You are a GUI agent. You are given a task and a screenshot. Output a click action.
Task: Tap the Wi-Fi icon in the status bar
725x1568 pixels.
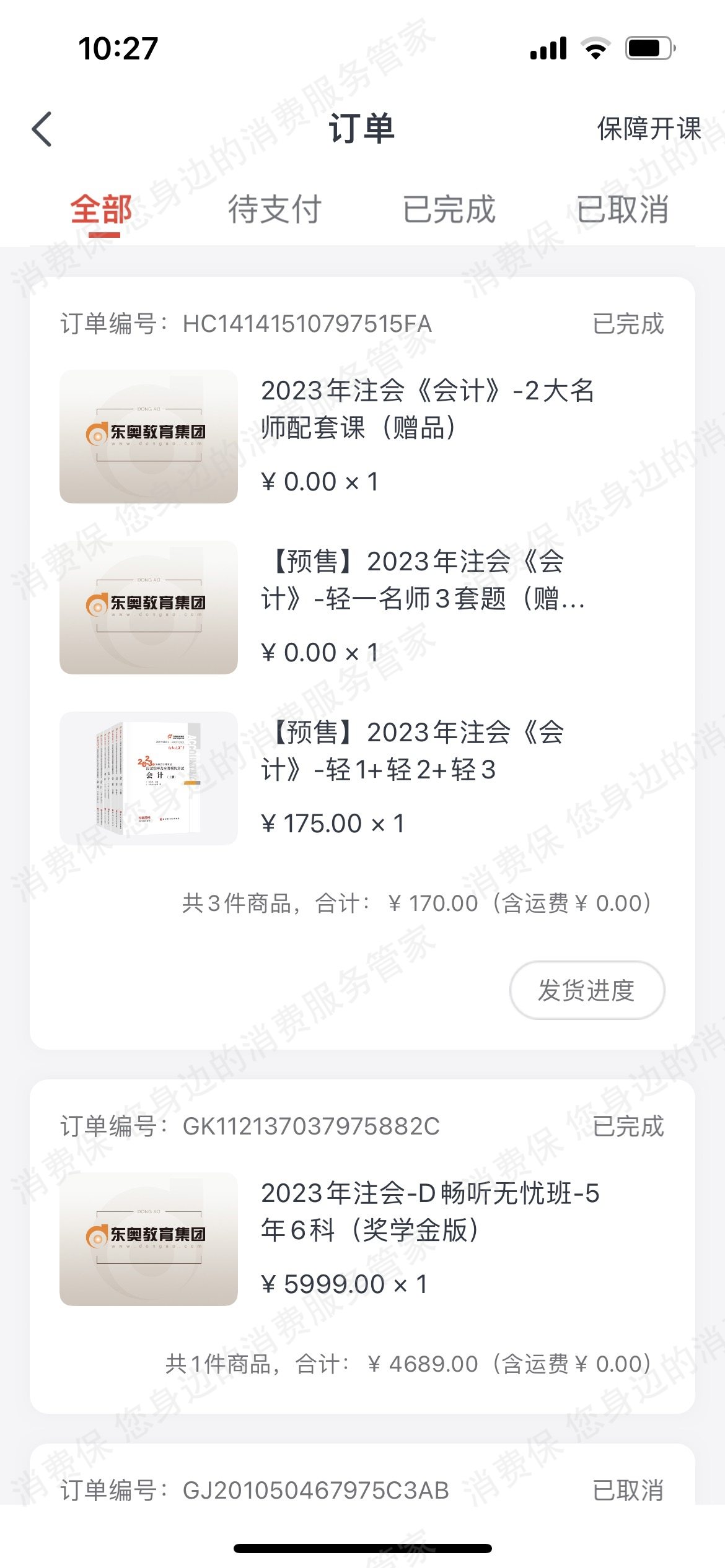click(594, 49)
